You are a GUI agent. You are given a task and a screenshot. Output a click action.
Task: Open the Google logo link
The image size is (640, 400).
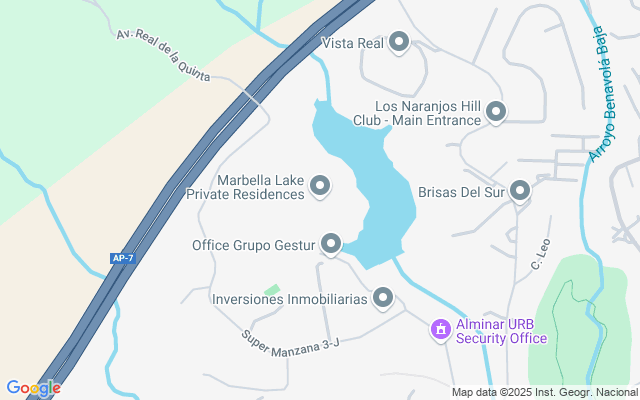[32, 388]
